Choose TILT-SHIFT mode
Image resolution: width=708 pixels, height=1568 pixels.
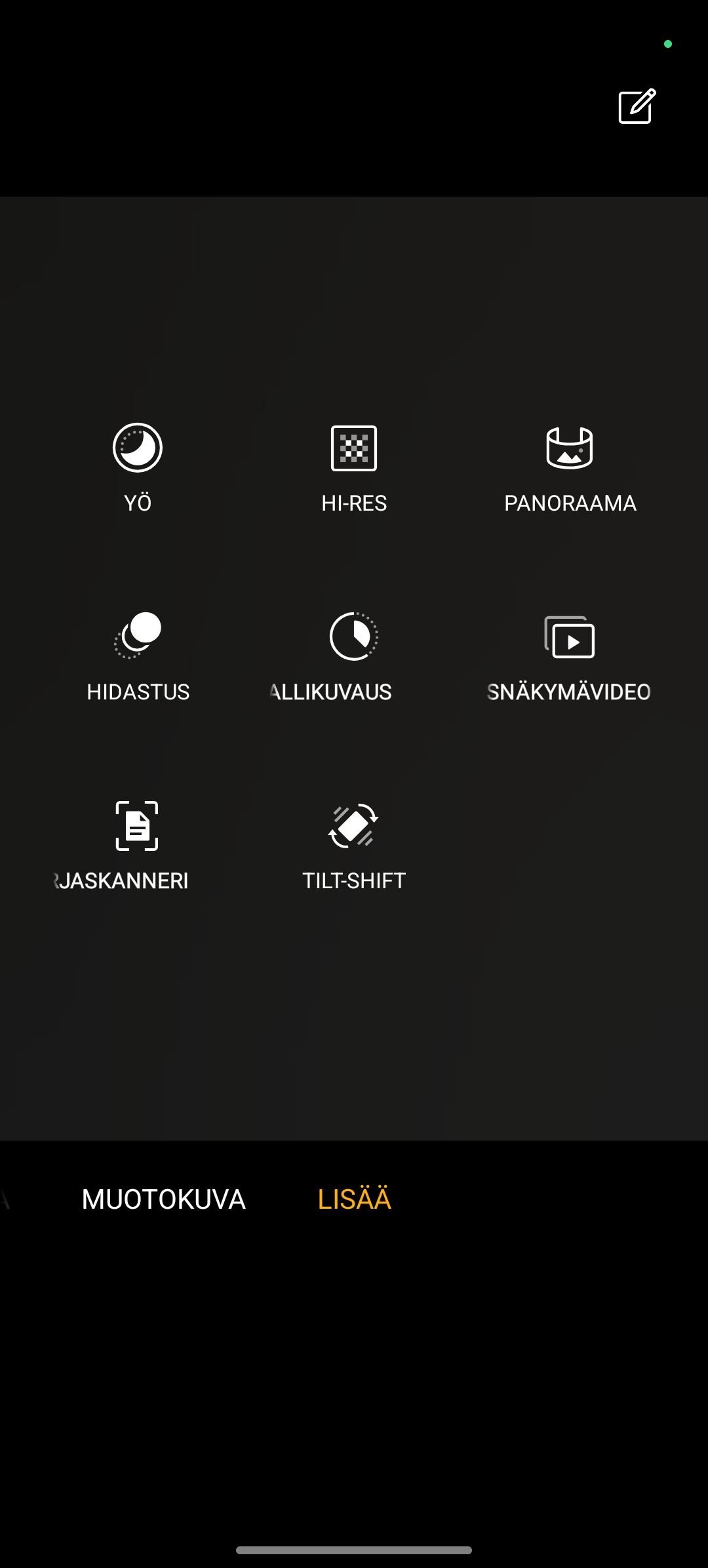[x=354, y=846]
